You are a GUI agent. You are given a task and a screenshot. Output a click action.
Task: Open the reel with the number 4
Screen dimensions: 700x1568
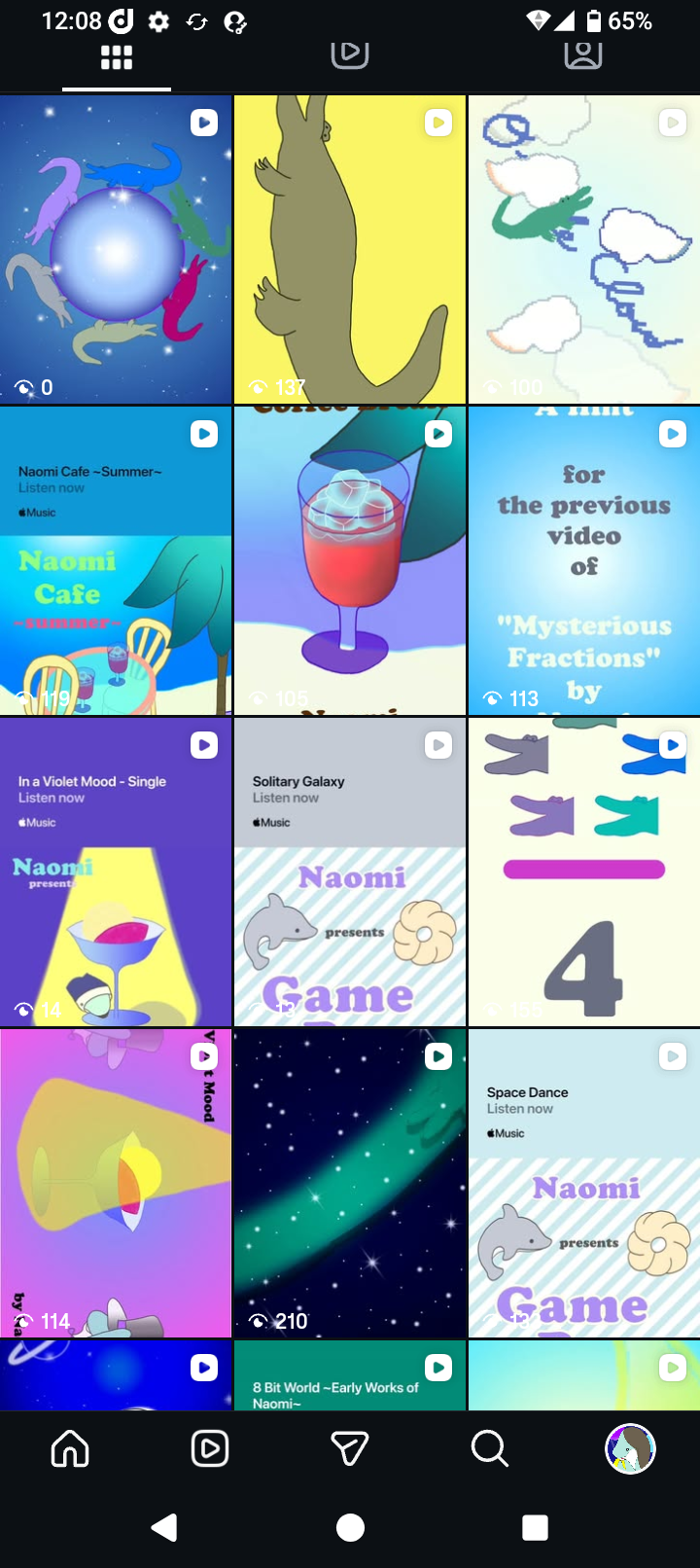[x=584, y=873]
